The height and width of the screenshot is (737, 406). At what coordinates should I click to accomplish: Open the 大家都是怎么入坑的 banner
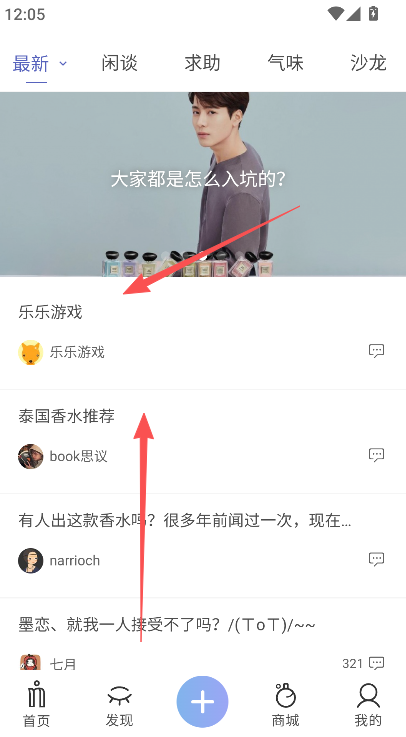click(203, 184)
